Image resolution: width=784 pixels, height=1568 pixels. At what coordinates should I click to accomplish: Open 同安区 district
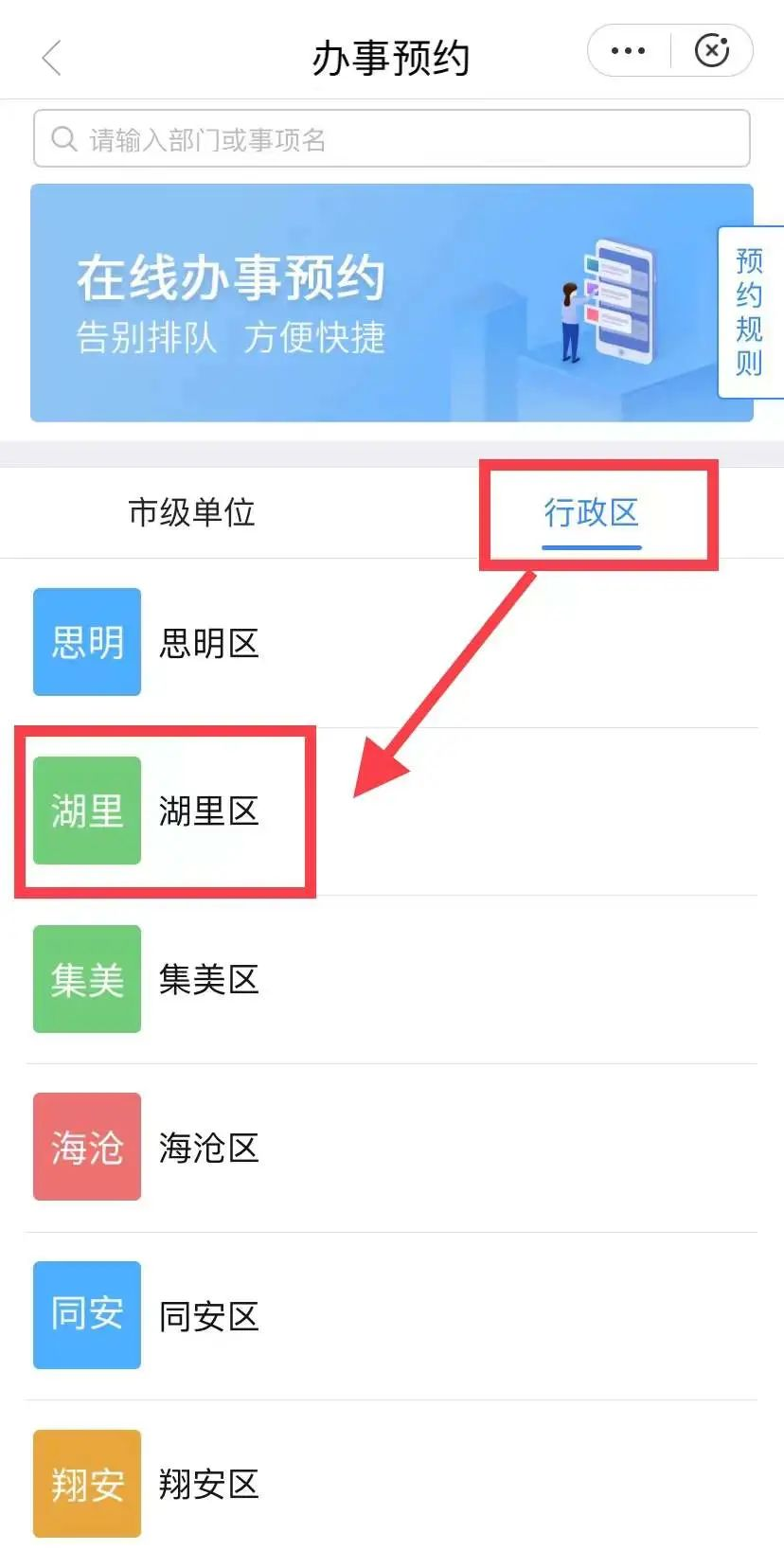(208, 1316)
